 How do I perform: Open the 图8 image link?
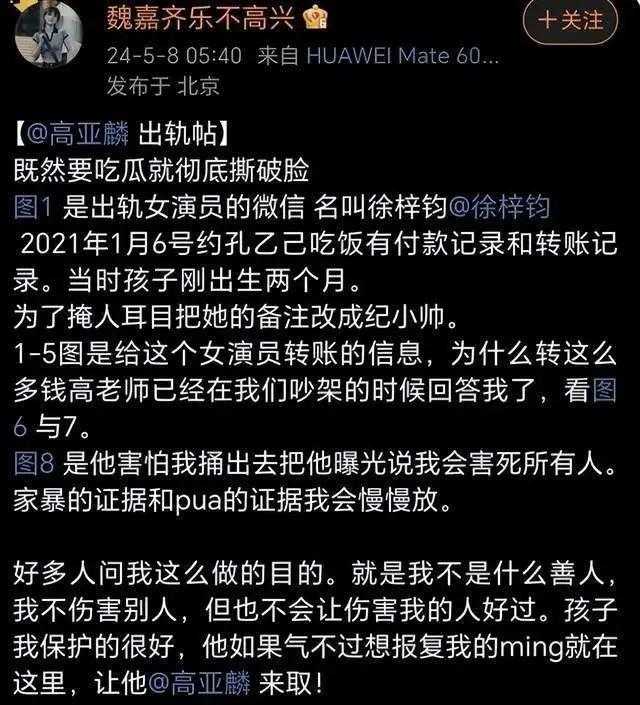point(38,463)
